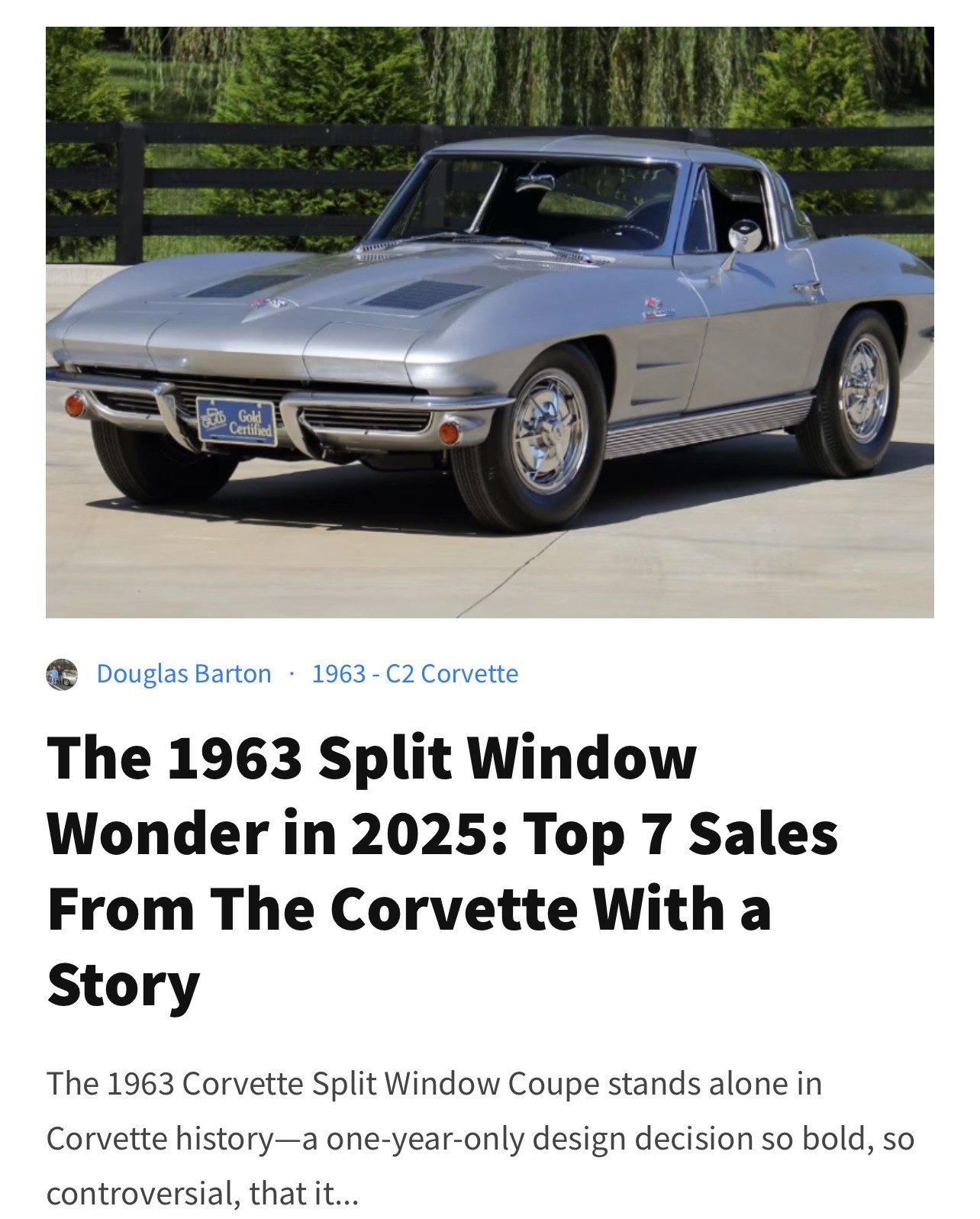
Task: Open the 1963 - C2 Corvette category
Action: (414, 674)
